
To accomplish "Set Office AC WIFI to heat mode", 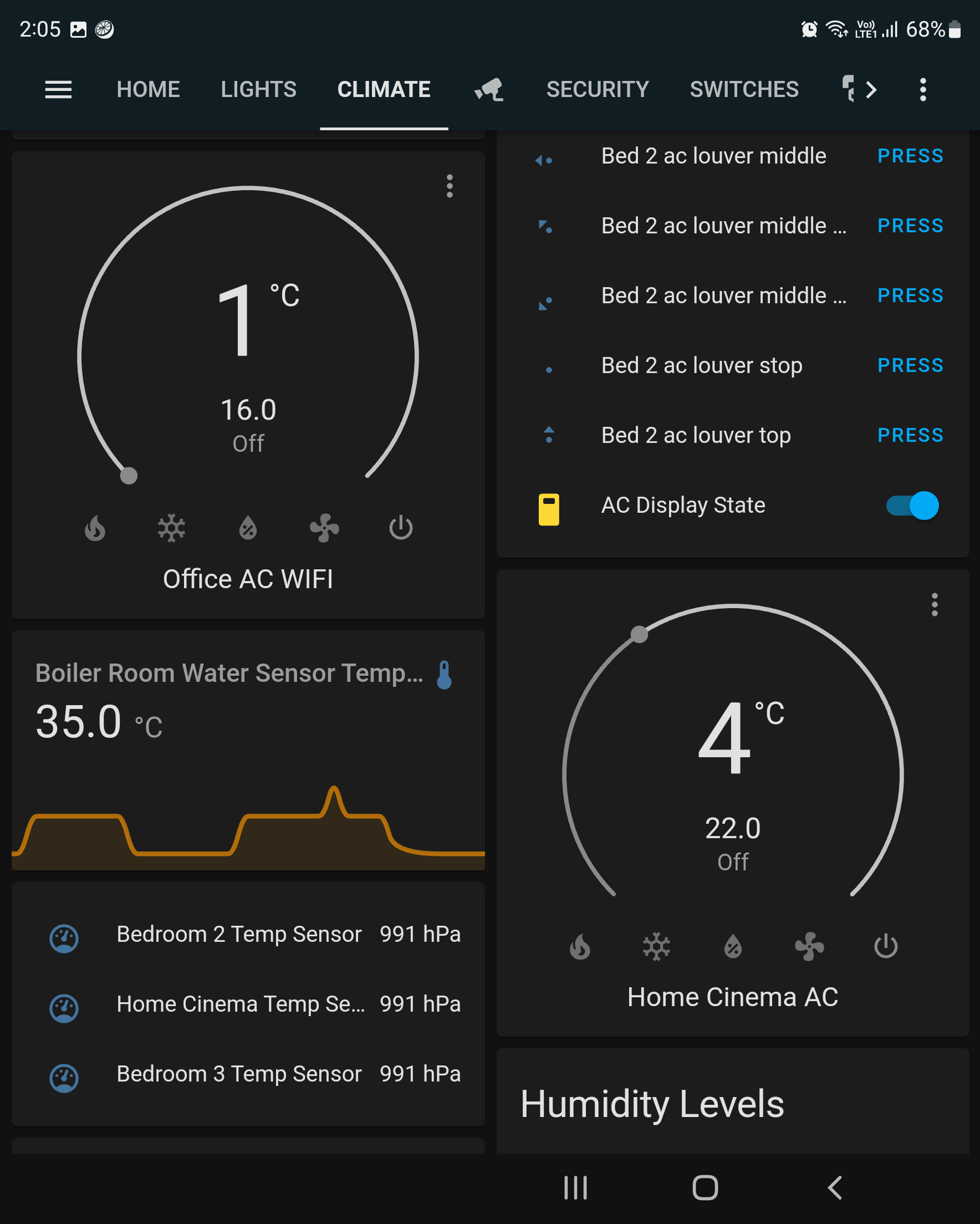I will click(95, 528).
